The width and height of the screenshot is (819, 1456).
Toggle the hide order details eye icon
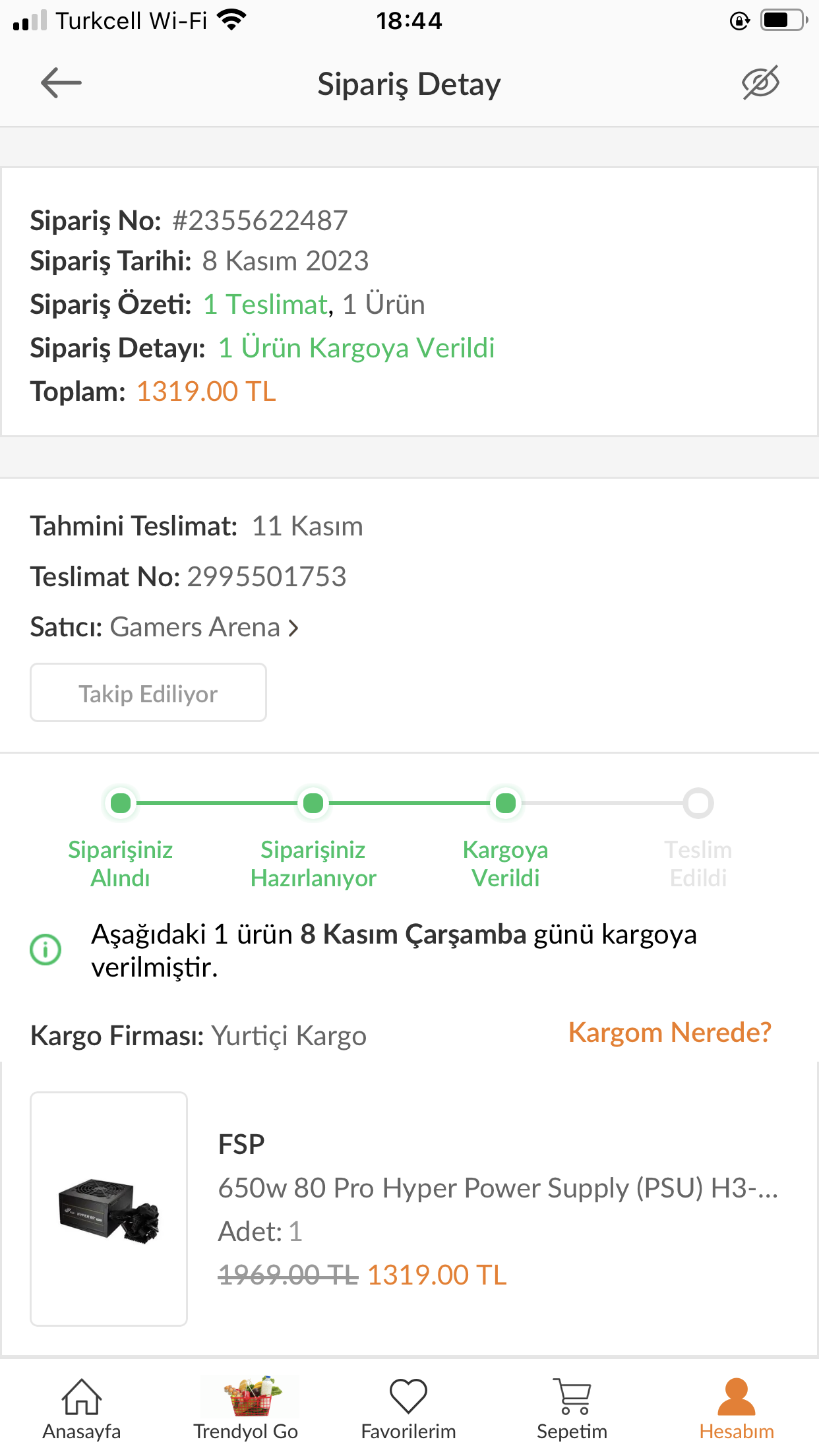point(760,83)
